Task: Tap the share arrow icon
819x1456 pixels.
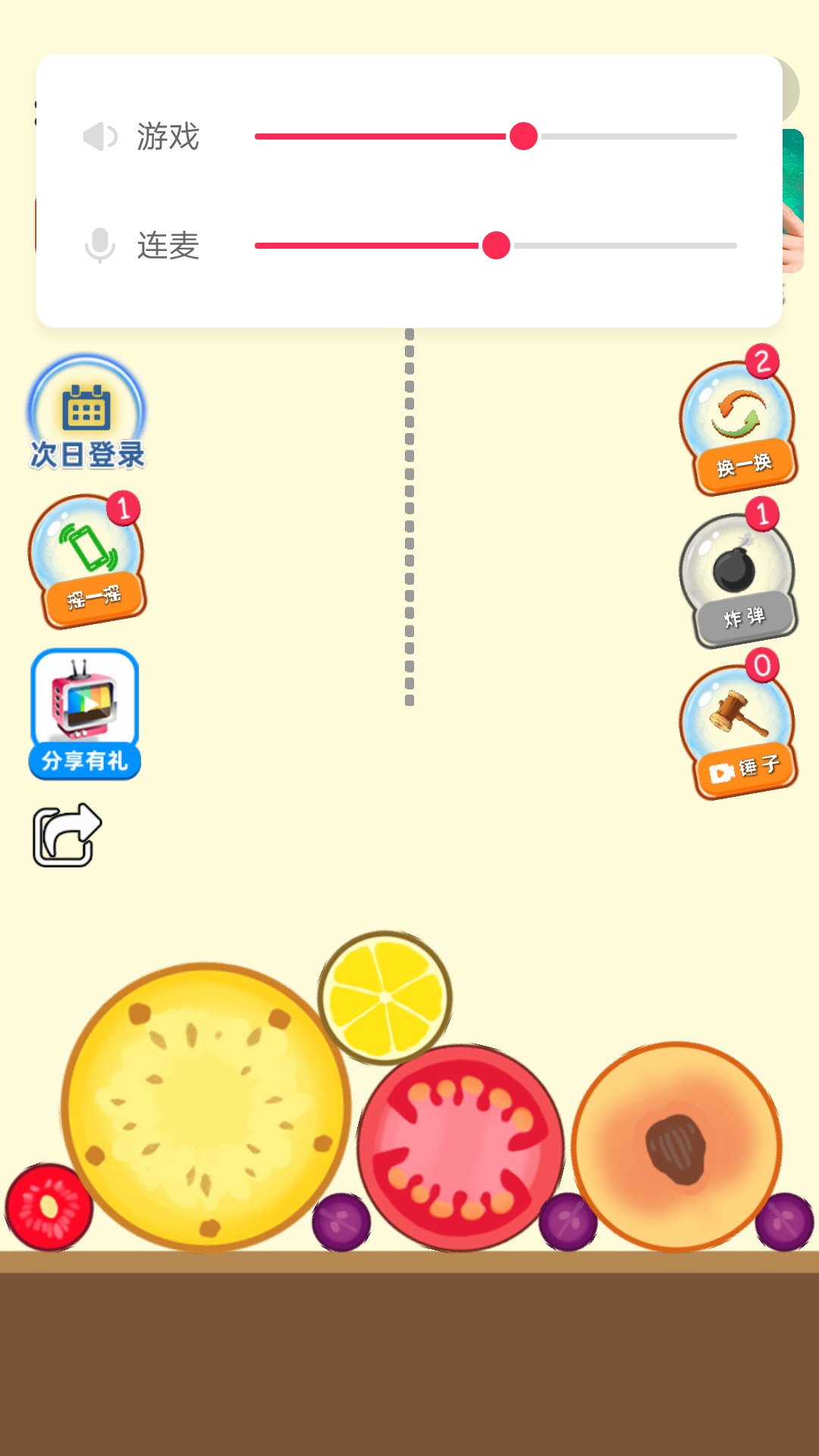Action: 67,835
